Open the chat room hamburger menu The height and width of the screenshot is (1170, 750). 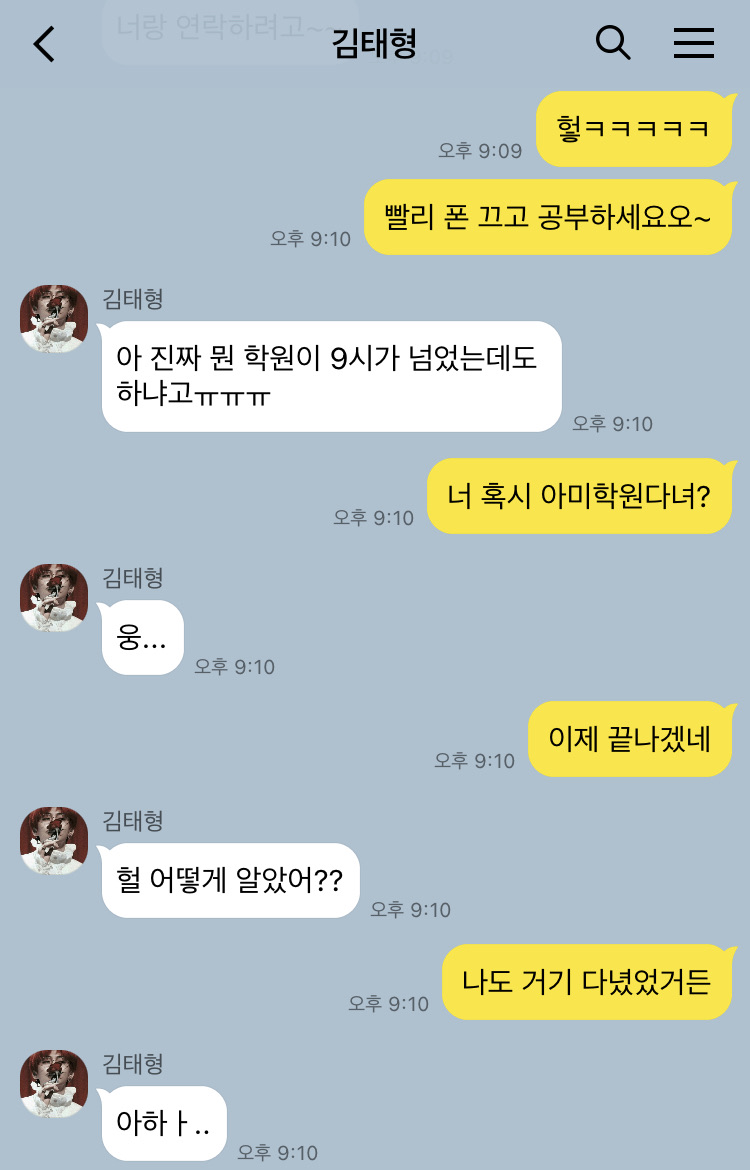693,43
